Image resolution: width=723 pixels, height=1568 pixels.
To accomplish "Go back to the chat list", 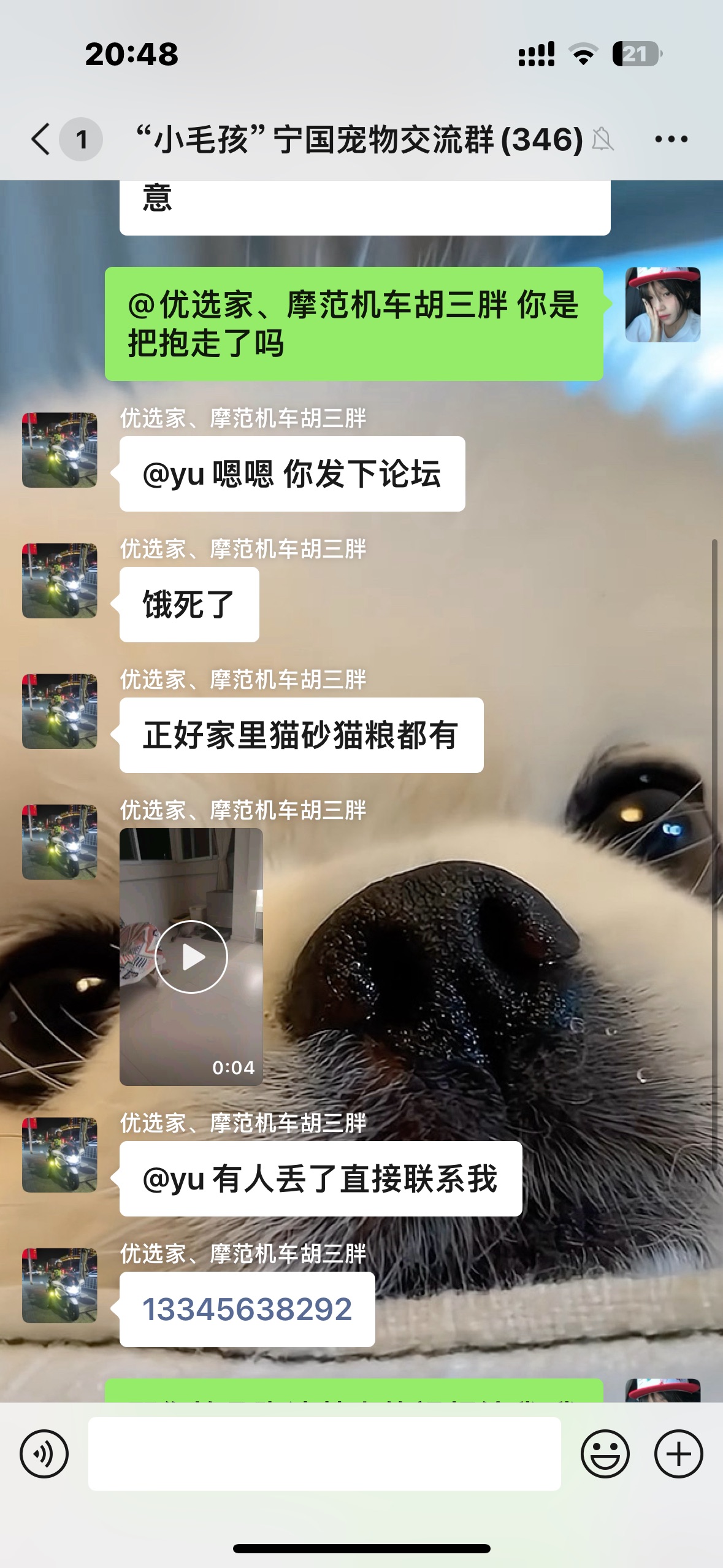I will [x=42, y=139].
